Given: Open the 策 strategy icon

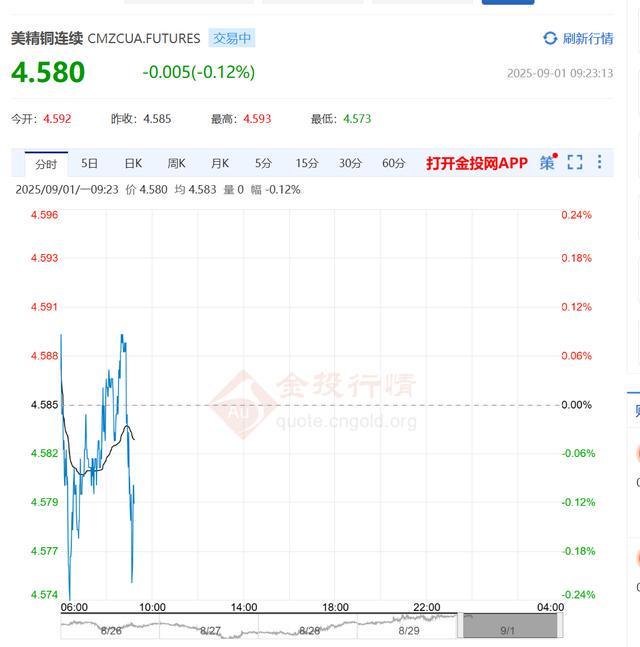Looking at the screenshot, I should click(x=547, y=163).
